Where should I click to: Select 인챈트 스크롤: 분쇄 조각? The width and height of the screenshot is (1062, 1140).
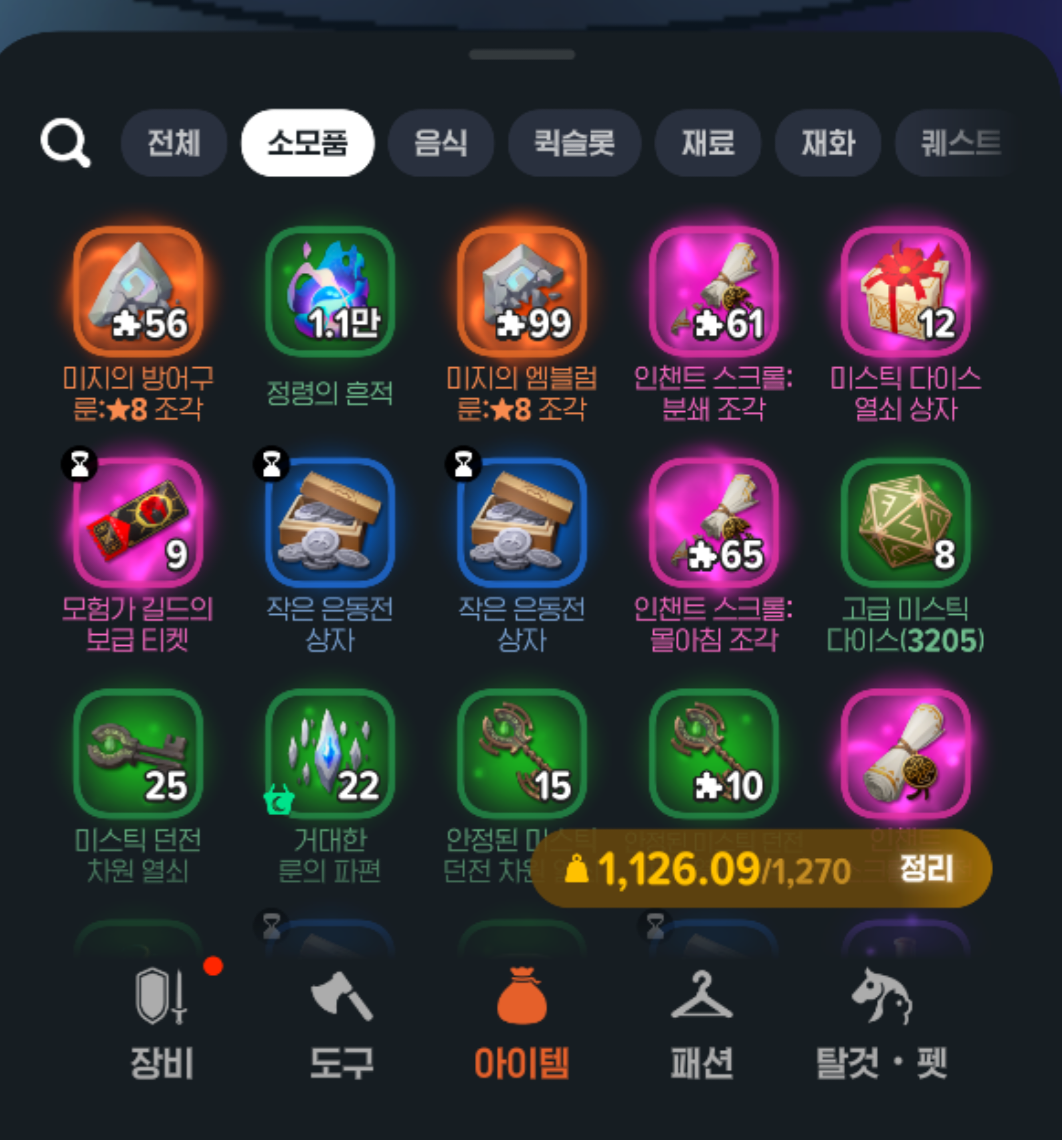tap(713, 292)
